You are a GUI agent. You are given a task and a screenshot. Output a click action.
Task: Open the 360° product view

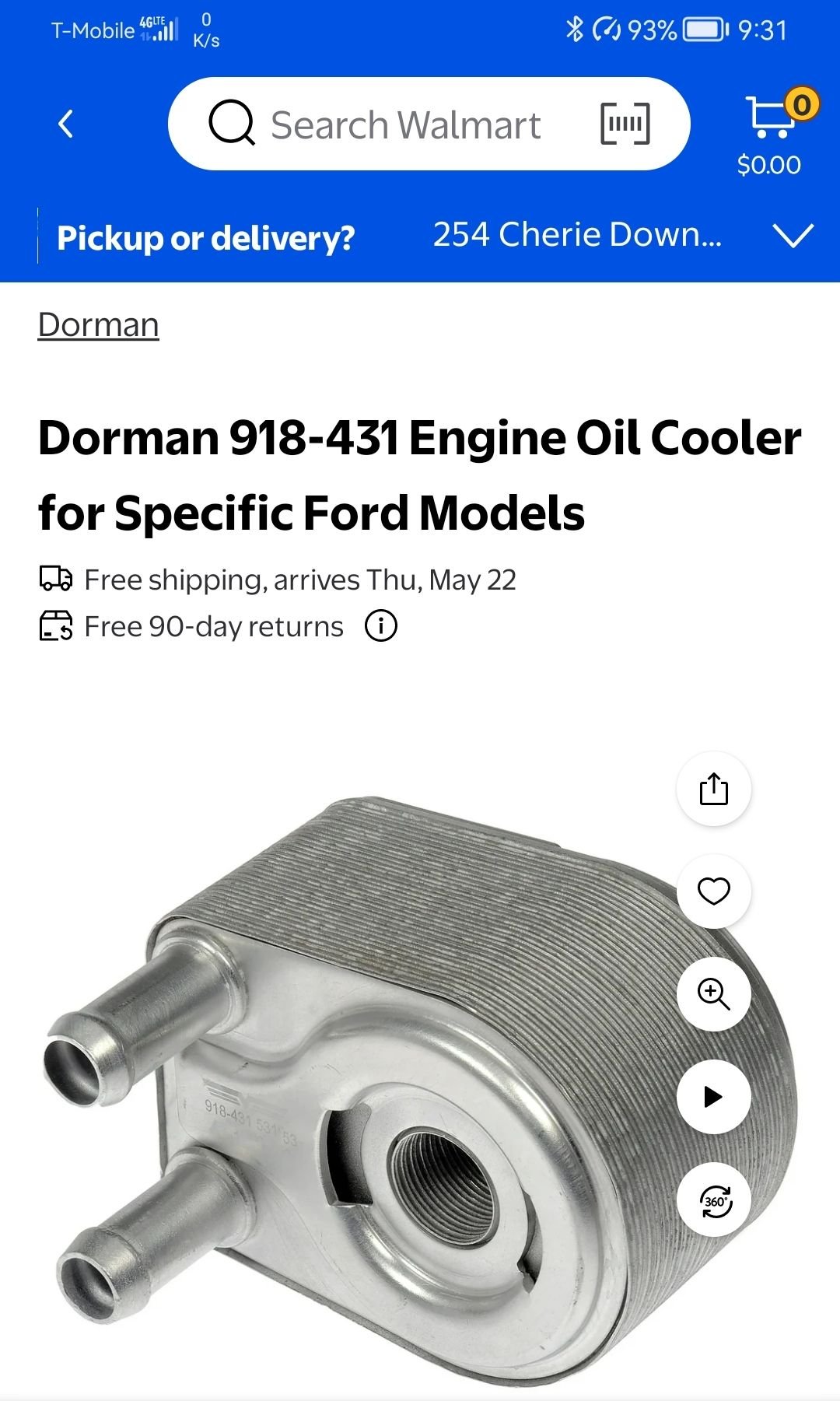click(x=714, y=1200)
